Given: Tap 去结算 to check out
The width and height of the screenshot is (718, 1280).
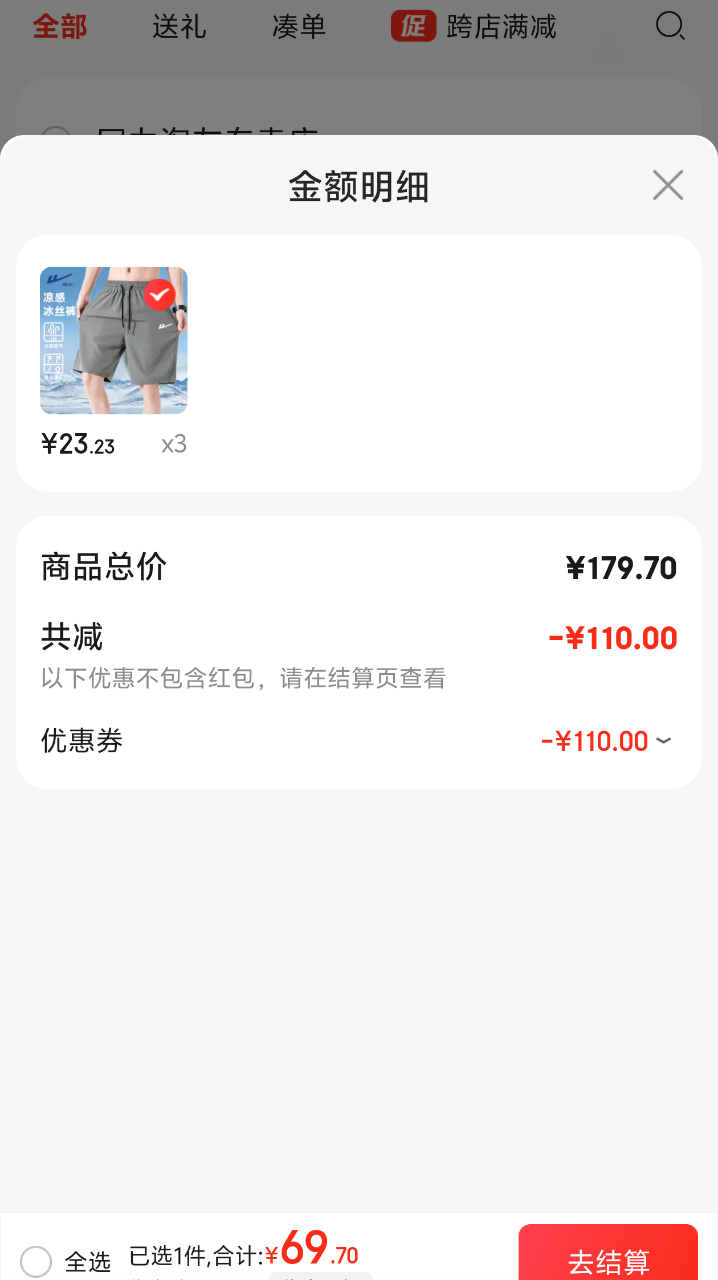Looking at the screenshot, I should (x=608, y=1260).
